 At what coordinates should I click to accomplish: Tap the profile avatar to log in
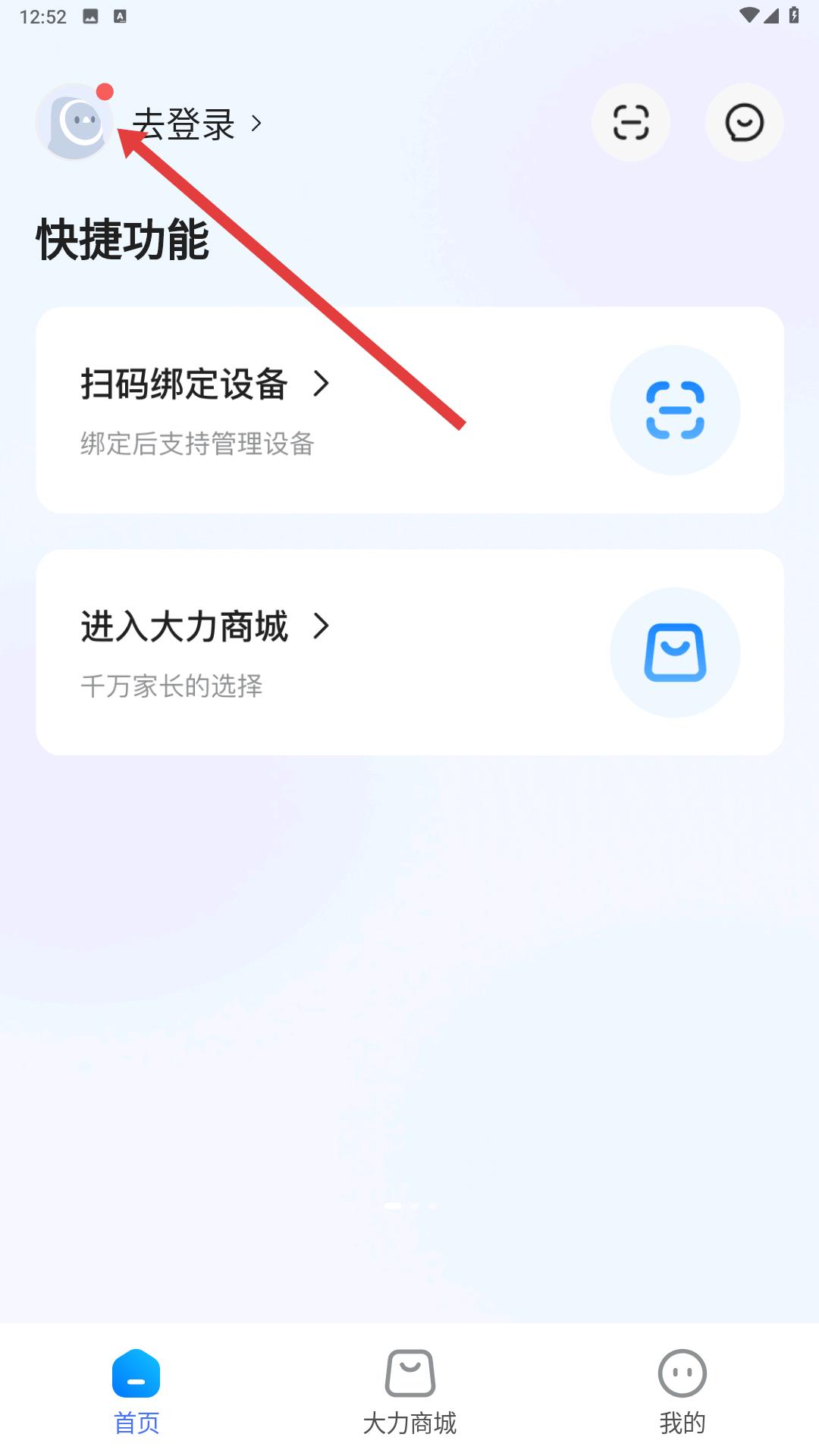click(x=74, y=122)
